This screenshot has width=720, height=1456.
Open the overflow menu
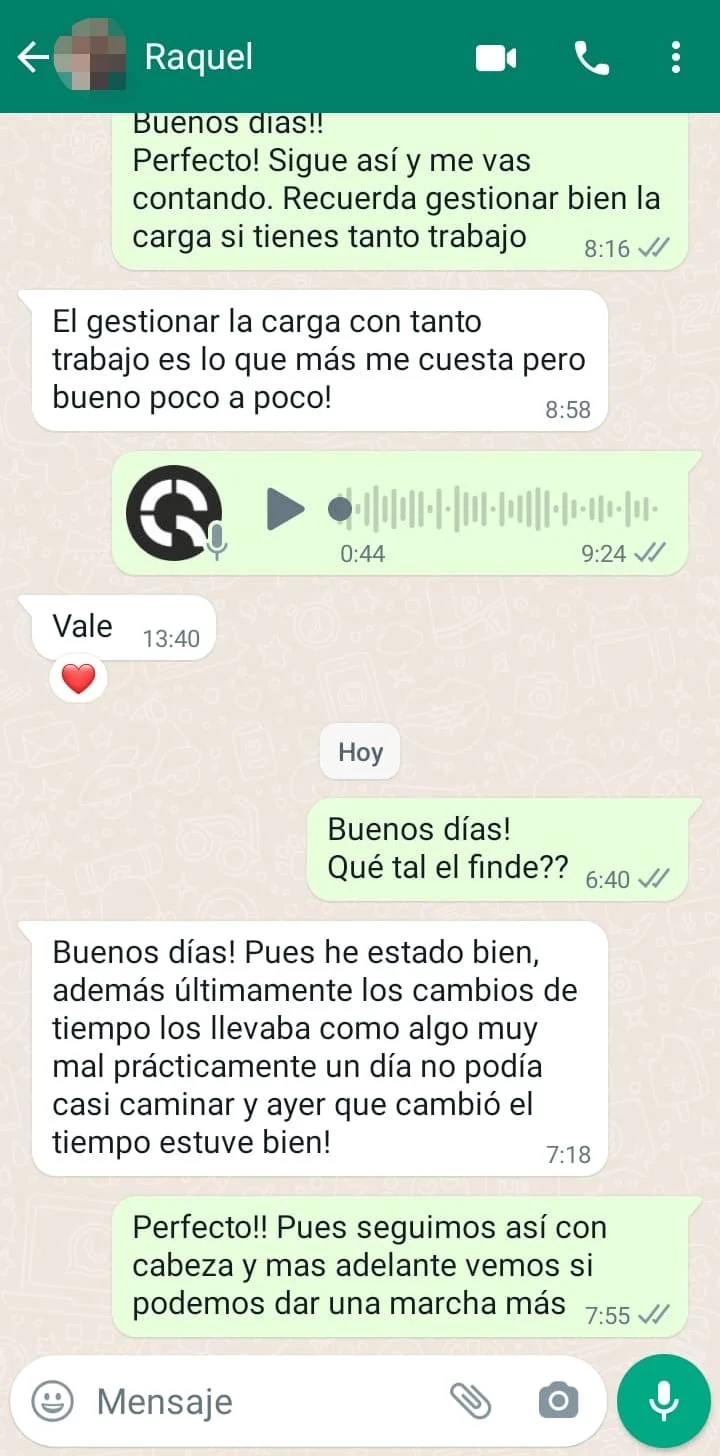[x=676, y=57]
